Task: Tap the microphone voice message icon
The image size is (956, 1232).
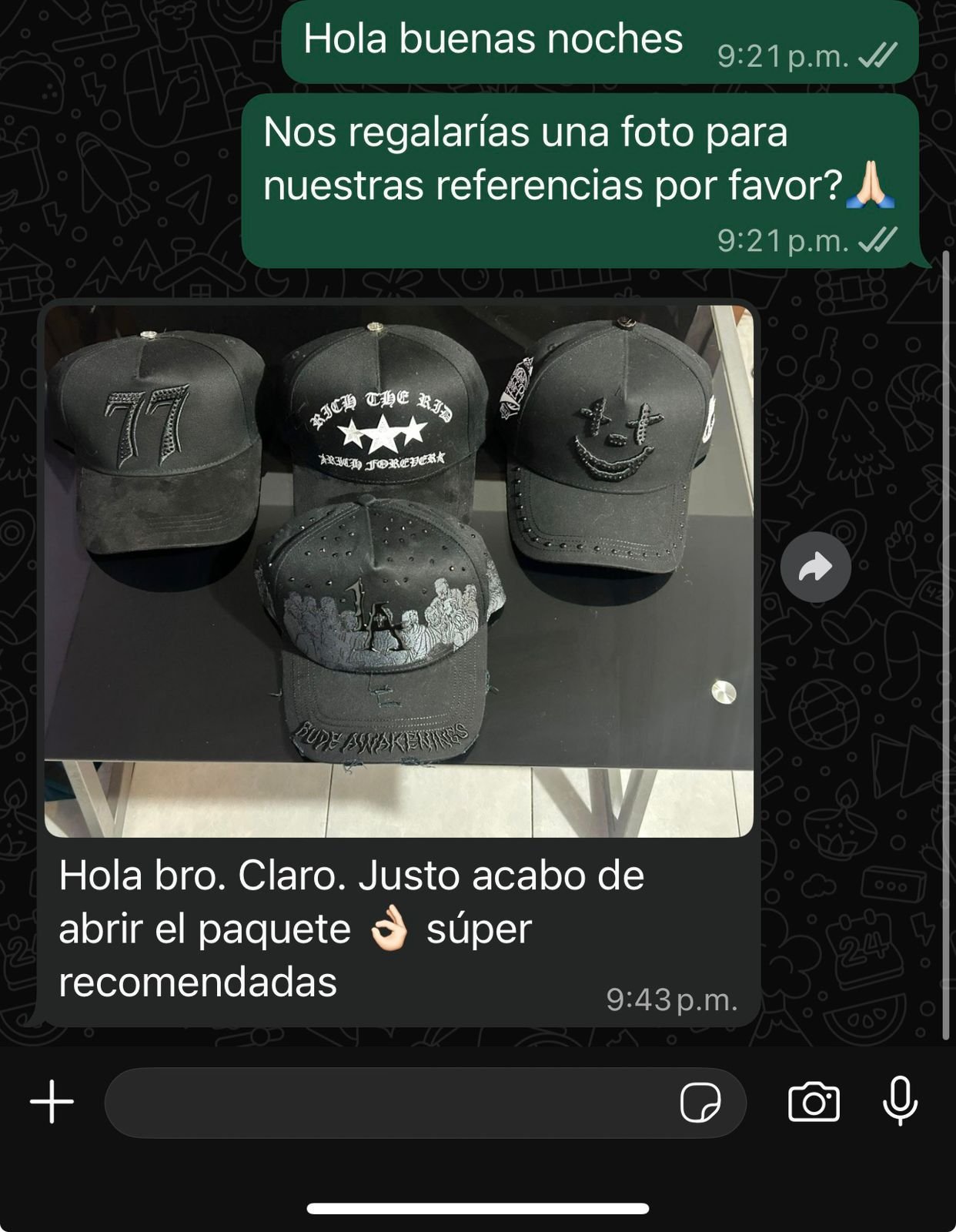Action: tap(899, 1101)
